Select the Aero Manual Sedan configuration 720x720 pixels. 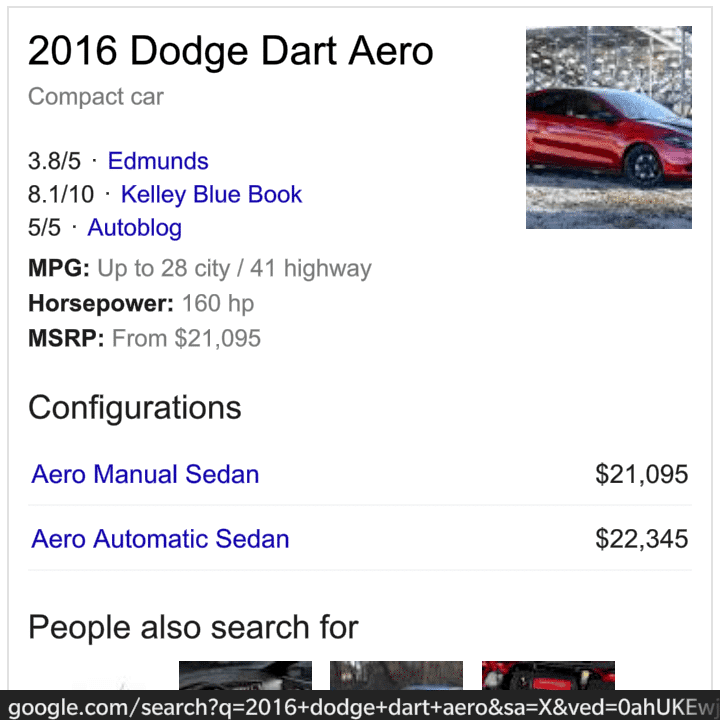(x=145, y=474)
